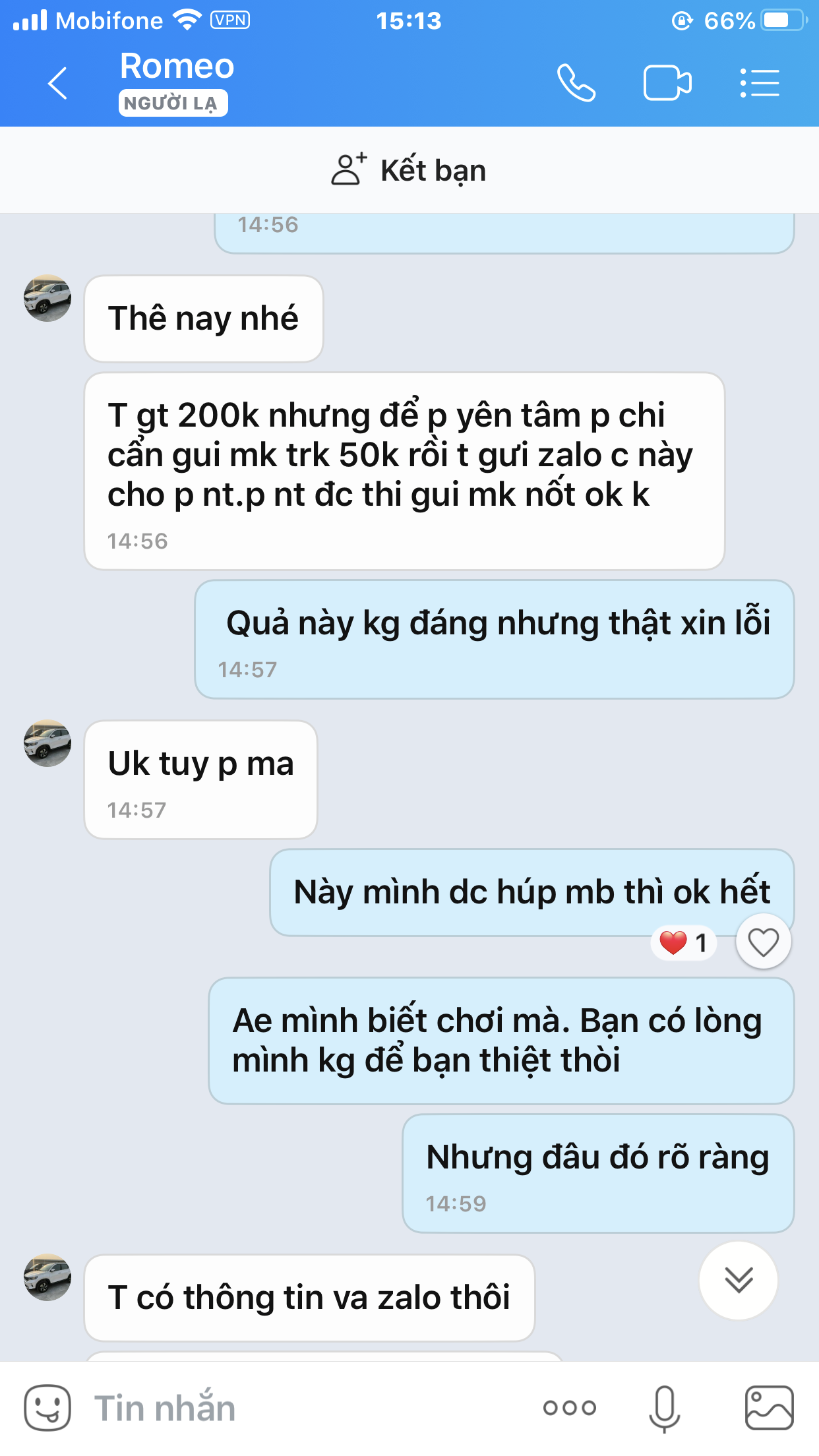Start a voice call with Romeo
The width and height of the screenshot is (819, 1456).
click(576, 83)
